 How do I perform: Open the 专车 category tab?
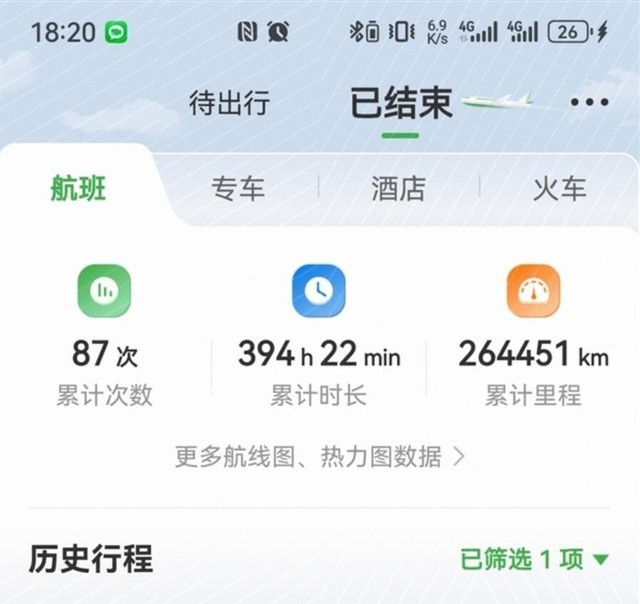[x=238, y=188]
